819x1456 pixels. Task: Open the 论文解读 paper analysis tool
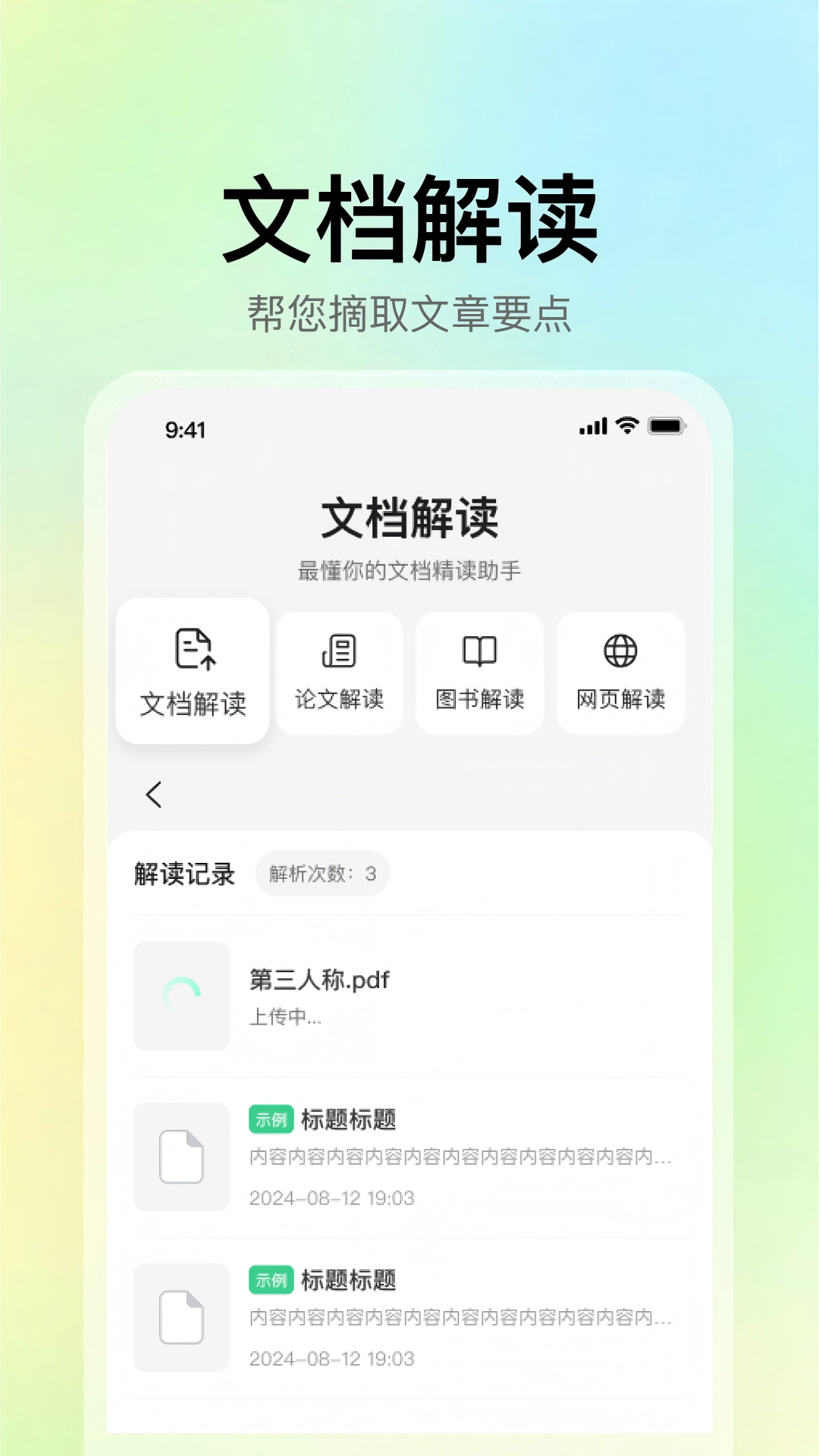pyautogui.click(x=338, y=672)
